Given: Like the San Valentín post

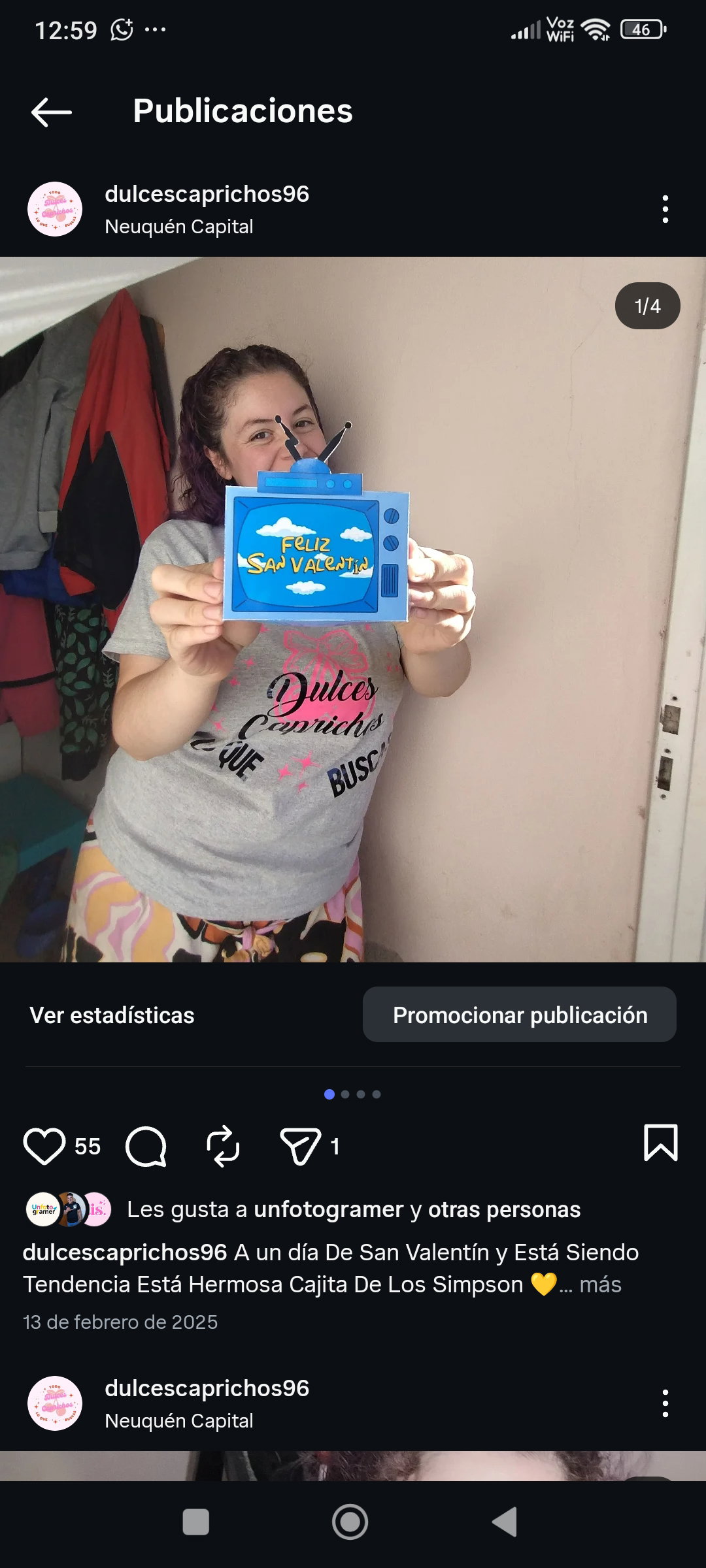Looking at the screenshot, I should [x=44, y=1146].
